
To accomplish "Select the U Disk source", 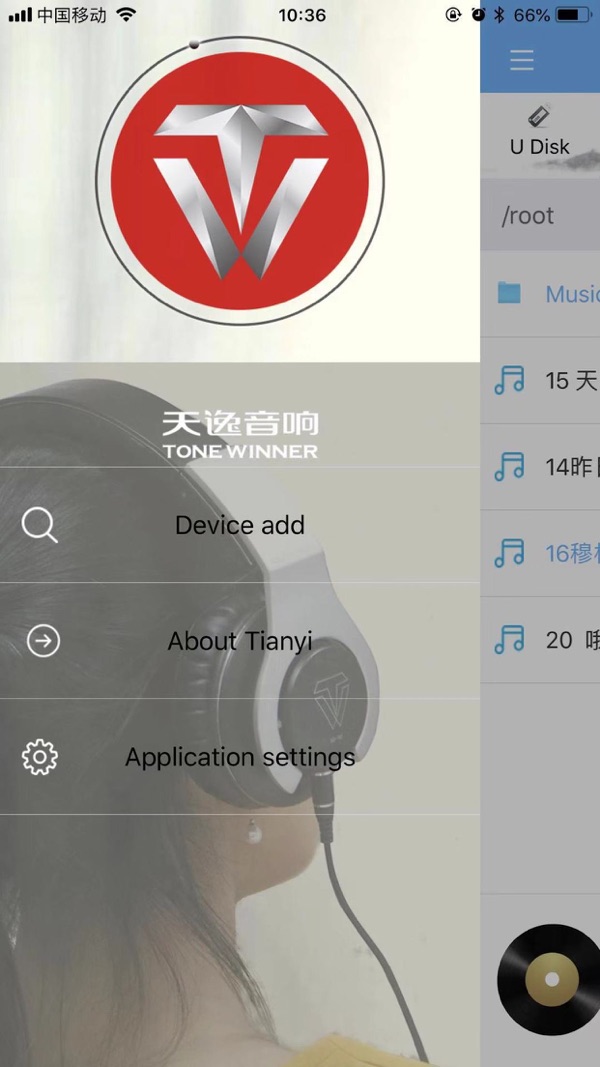I will tap(540, 133).
